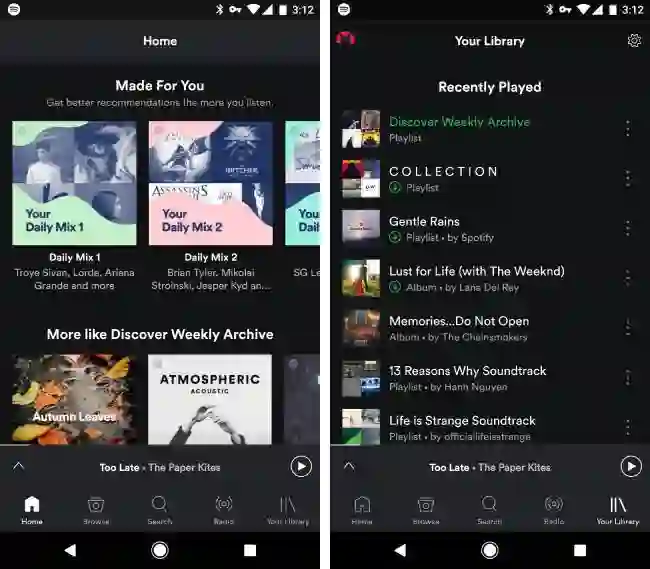Open more options for Lust for Life
Image resolution: width=650 pixels, height=569 pixels.
coord(627,278)
